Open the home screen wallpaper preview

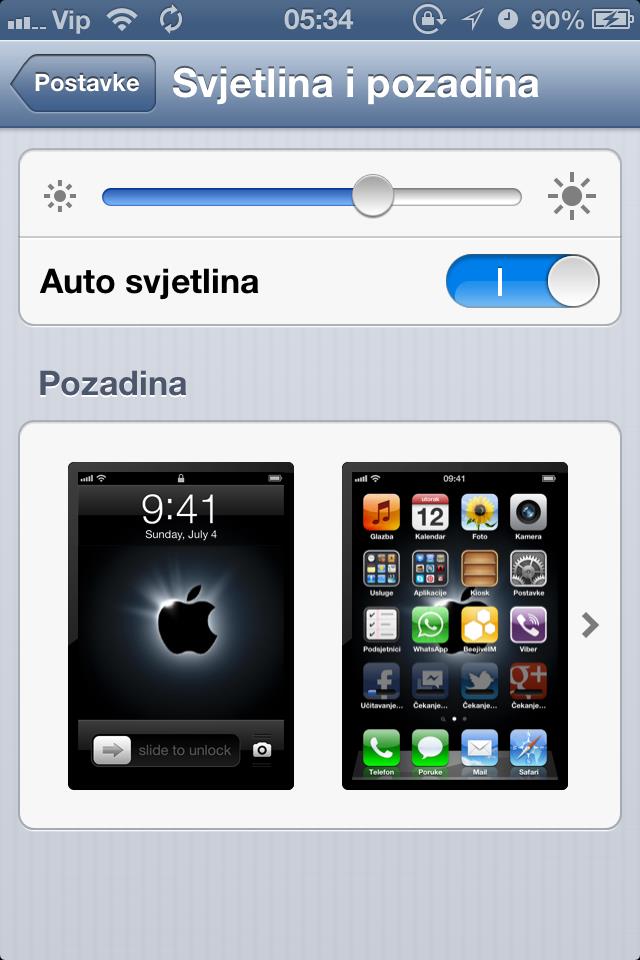click(455, 626)
